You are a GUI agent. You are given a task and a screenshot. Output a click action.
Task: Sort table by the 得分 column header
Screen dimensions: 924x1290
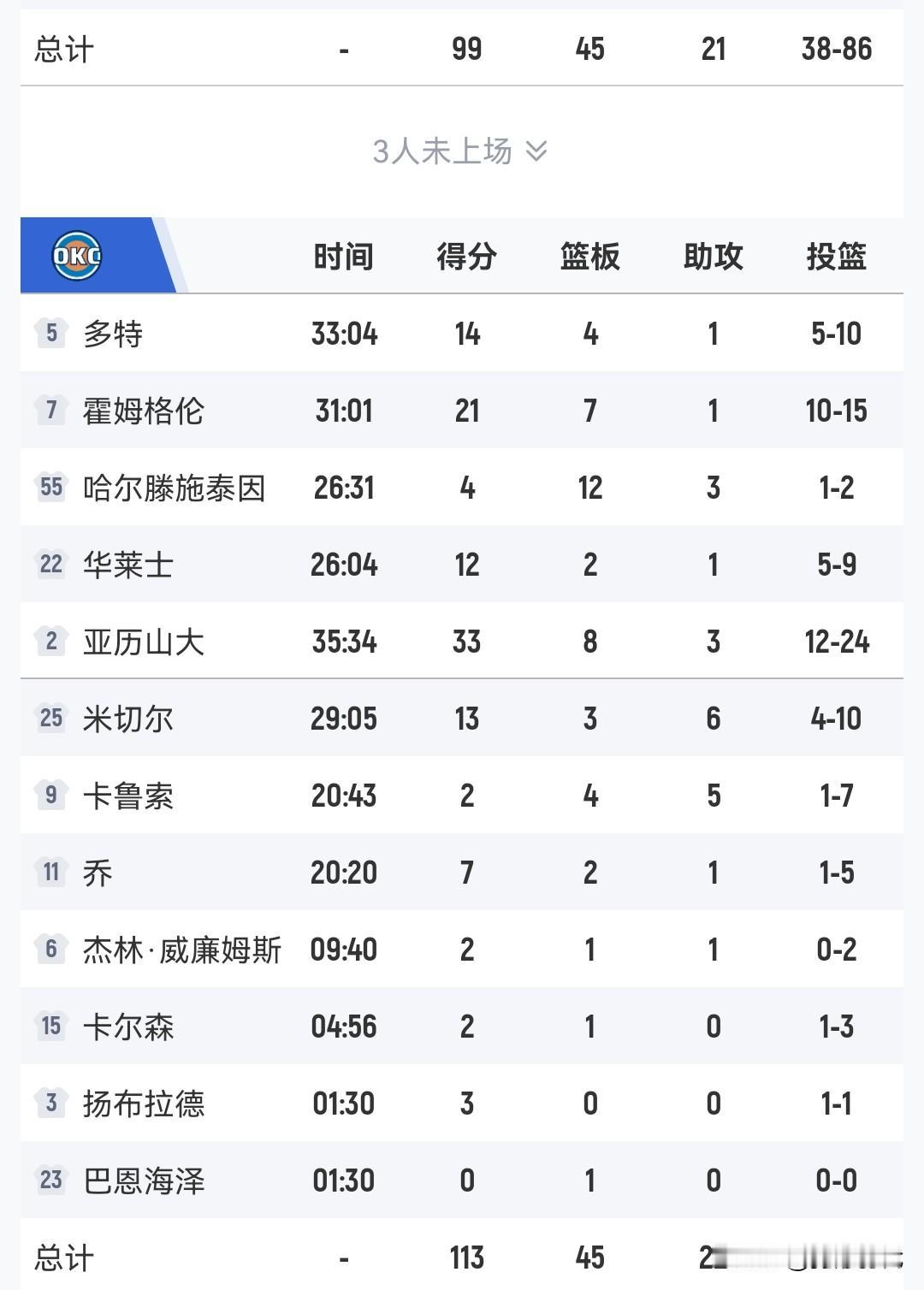point(466,255)
